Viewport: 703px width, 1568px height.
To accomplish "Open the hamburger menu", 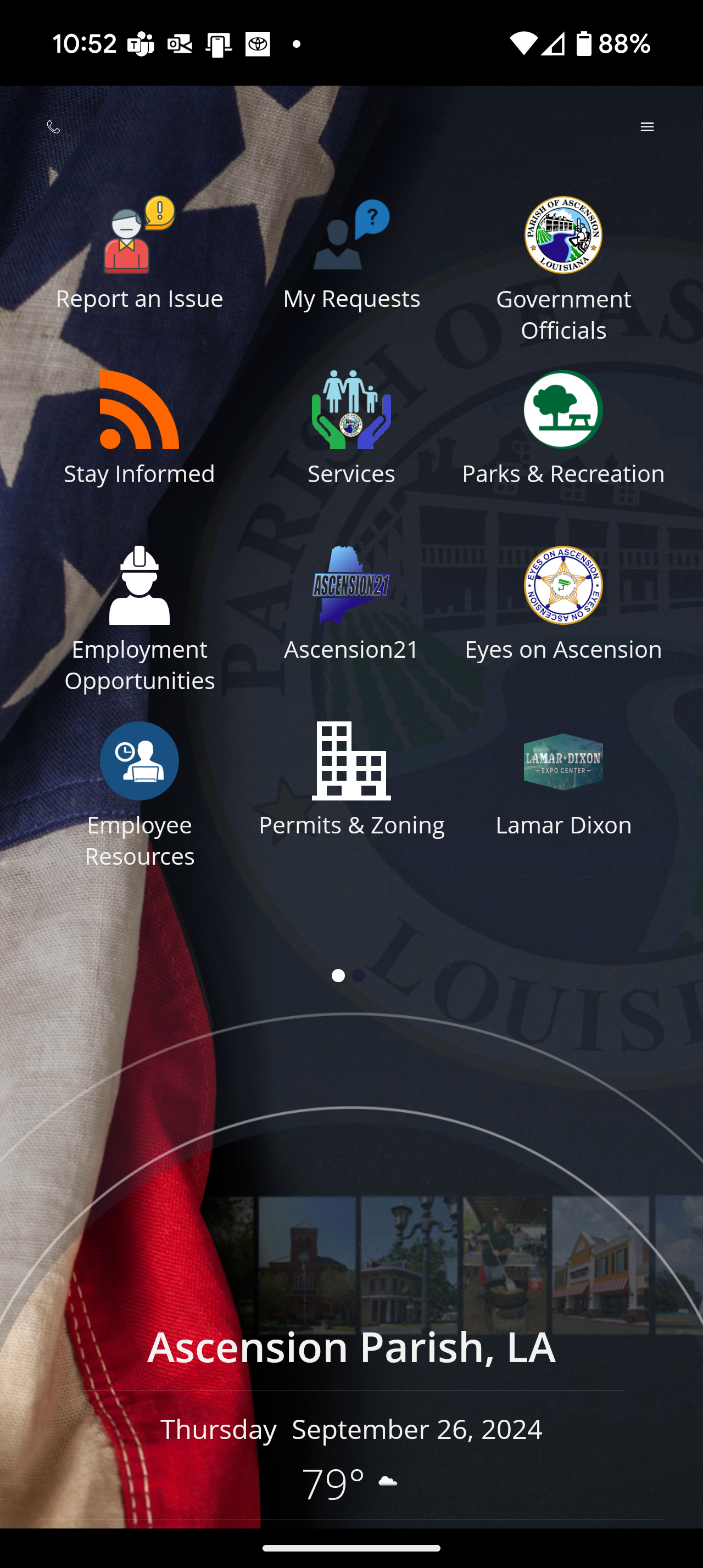I will 647,127.
